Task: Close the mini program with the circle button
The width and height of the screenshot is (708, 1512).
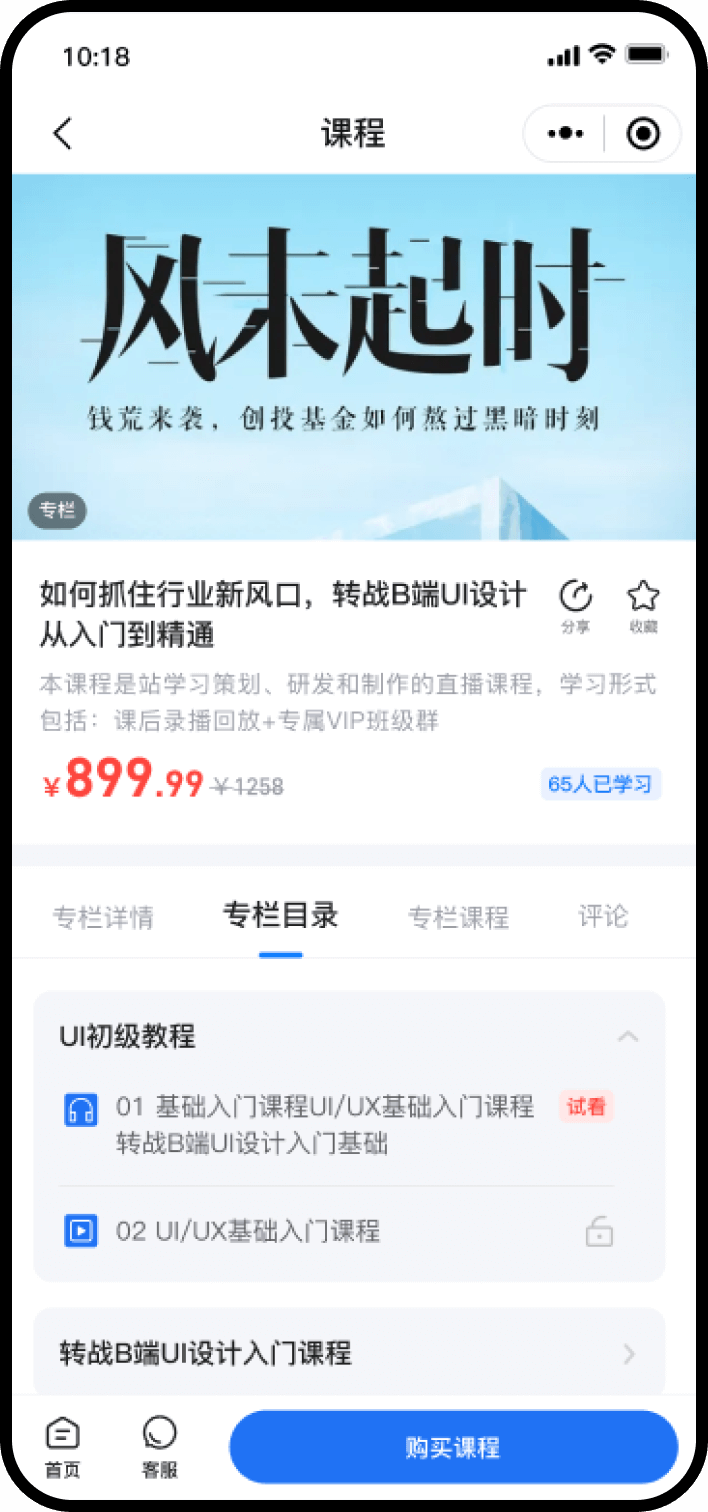Action: (643, 133)
